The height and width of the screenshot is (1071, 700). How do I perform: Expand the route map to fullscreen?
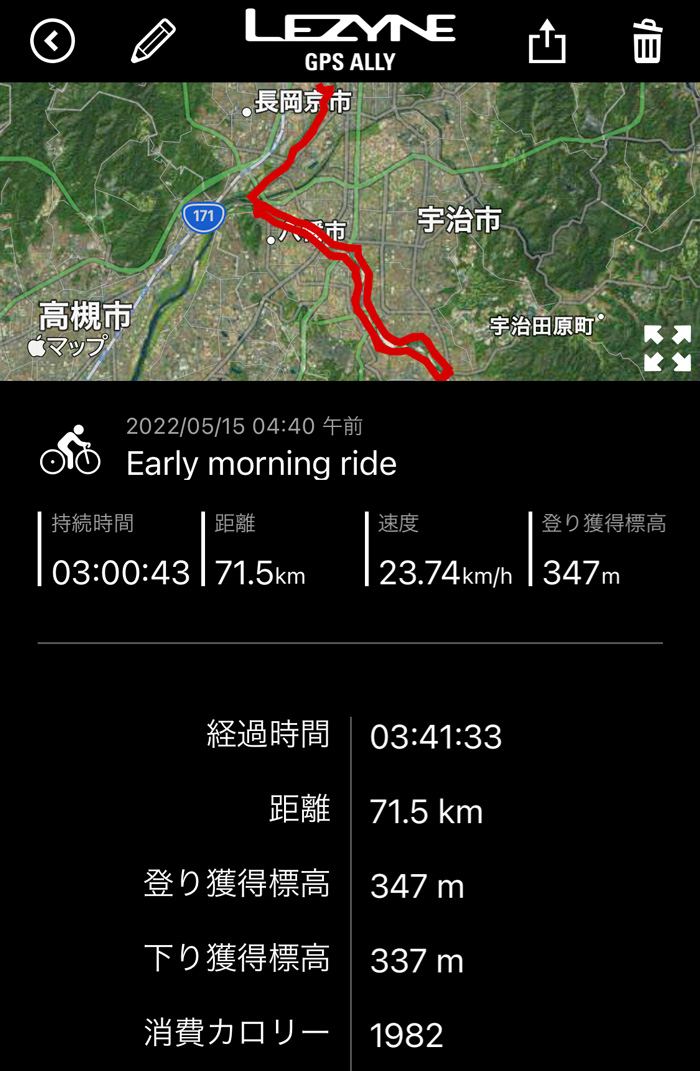(667, 348)
